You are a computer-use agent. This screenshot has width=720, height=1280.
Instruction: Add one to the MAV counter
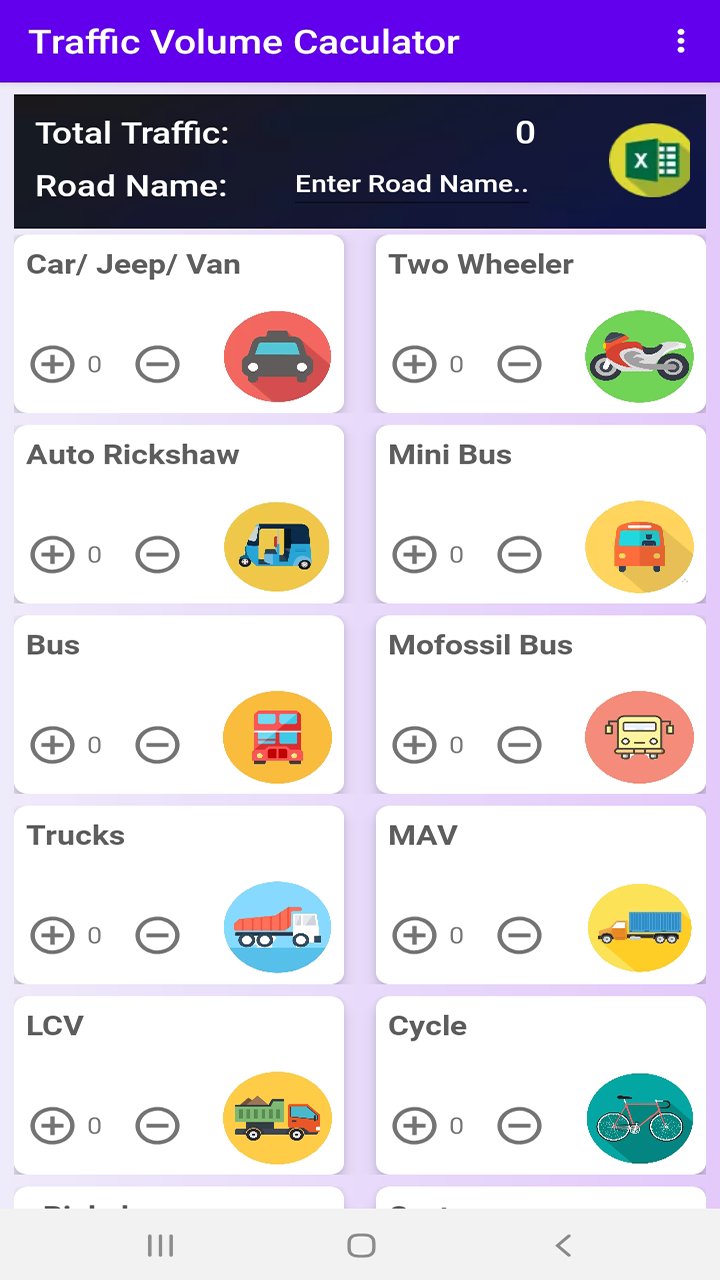(x=414, y=935)
